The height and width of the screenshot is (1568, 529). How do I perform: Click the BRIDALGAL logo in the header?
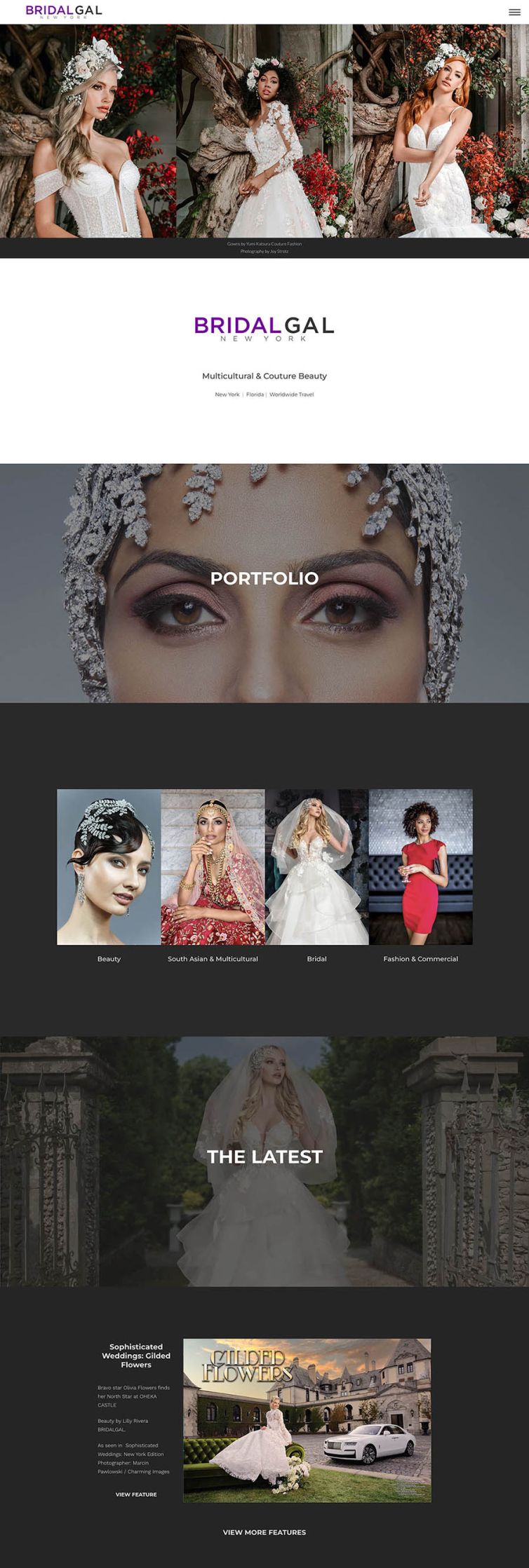coord(63,11)
